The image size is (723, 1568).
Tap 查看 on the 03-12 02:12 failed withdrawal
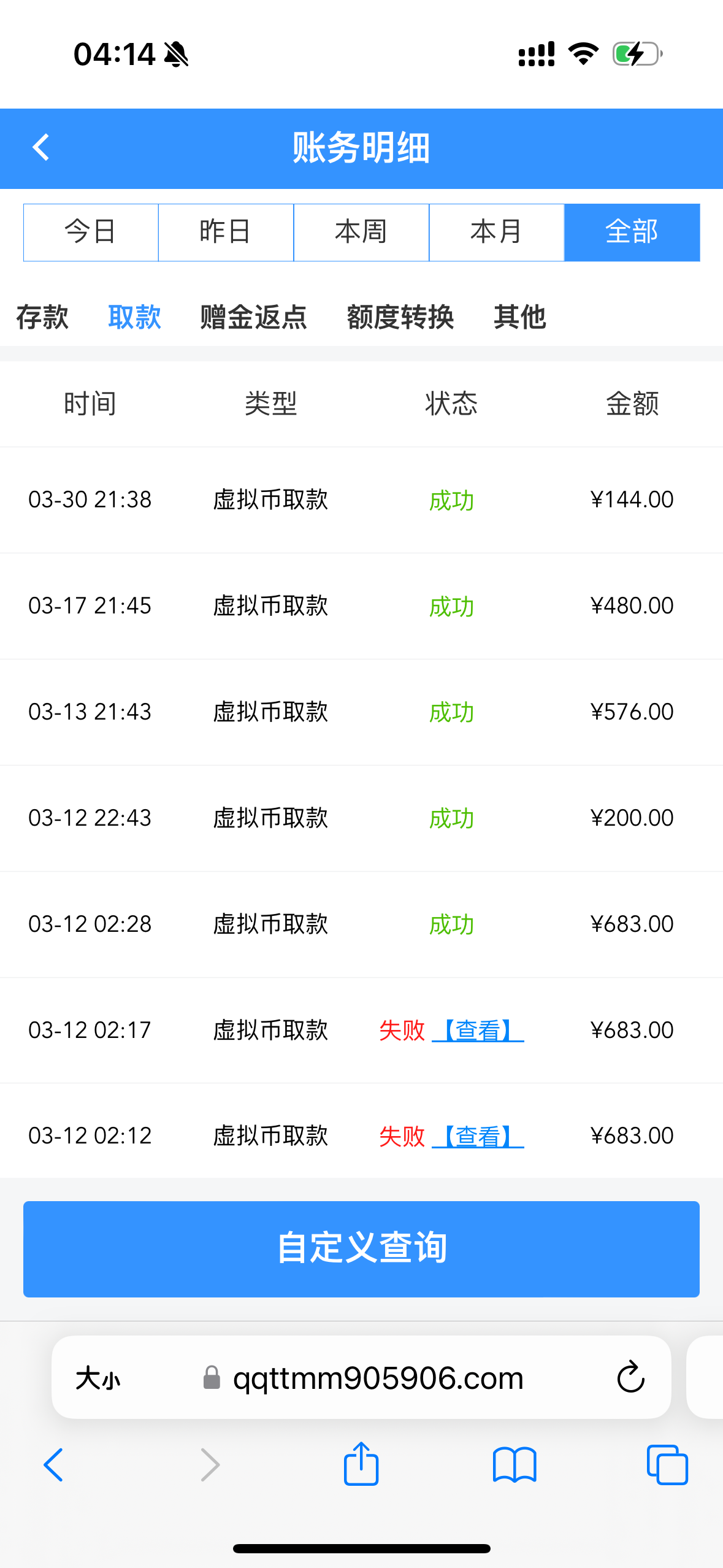[x=478, y=1137]
